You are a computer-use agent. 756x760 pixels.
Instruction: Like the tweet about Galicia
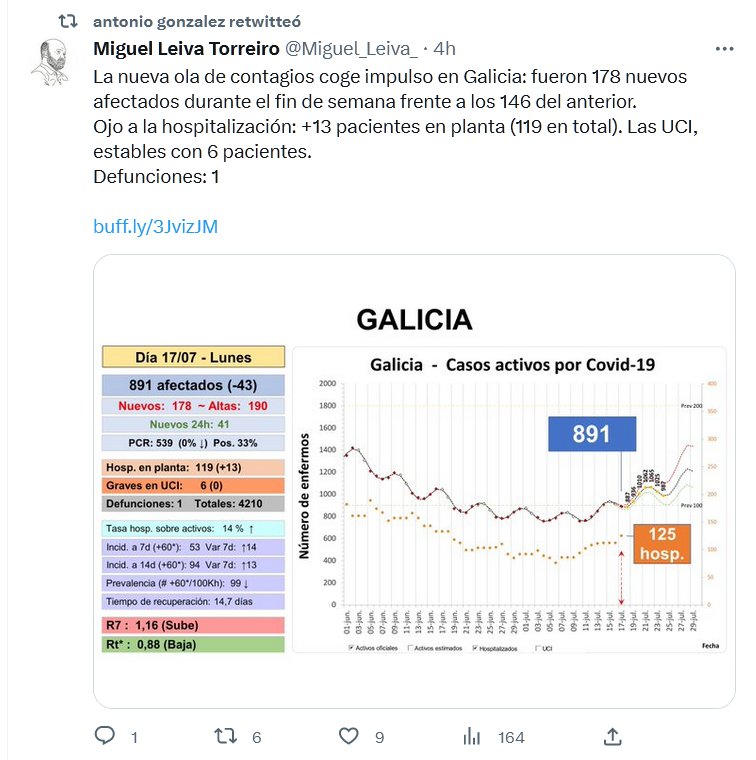pyautogui.click(x=348, y=737)
